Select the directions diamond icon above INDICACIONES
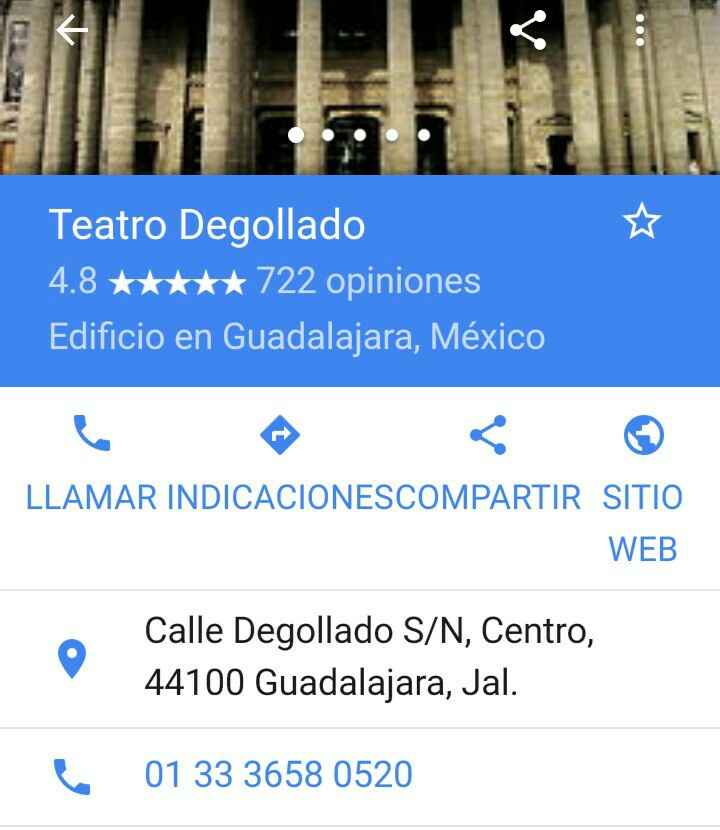This screenshot has height=830, width=720. pos(281,433)
